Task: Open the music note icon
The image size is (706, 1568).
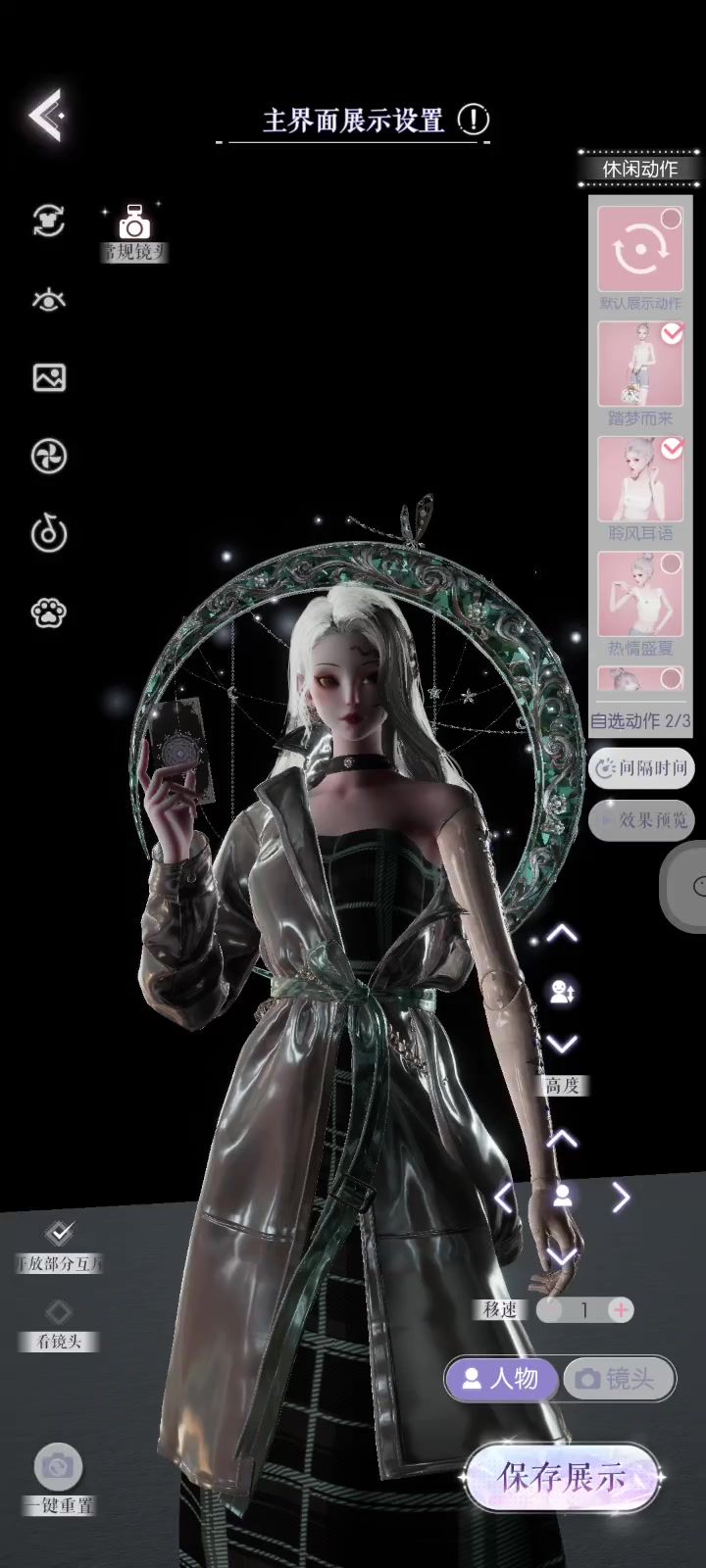Action: click(48, 533)
